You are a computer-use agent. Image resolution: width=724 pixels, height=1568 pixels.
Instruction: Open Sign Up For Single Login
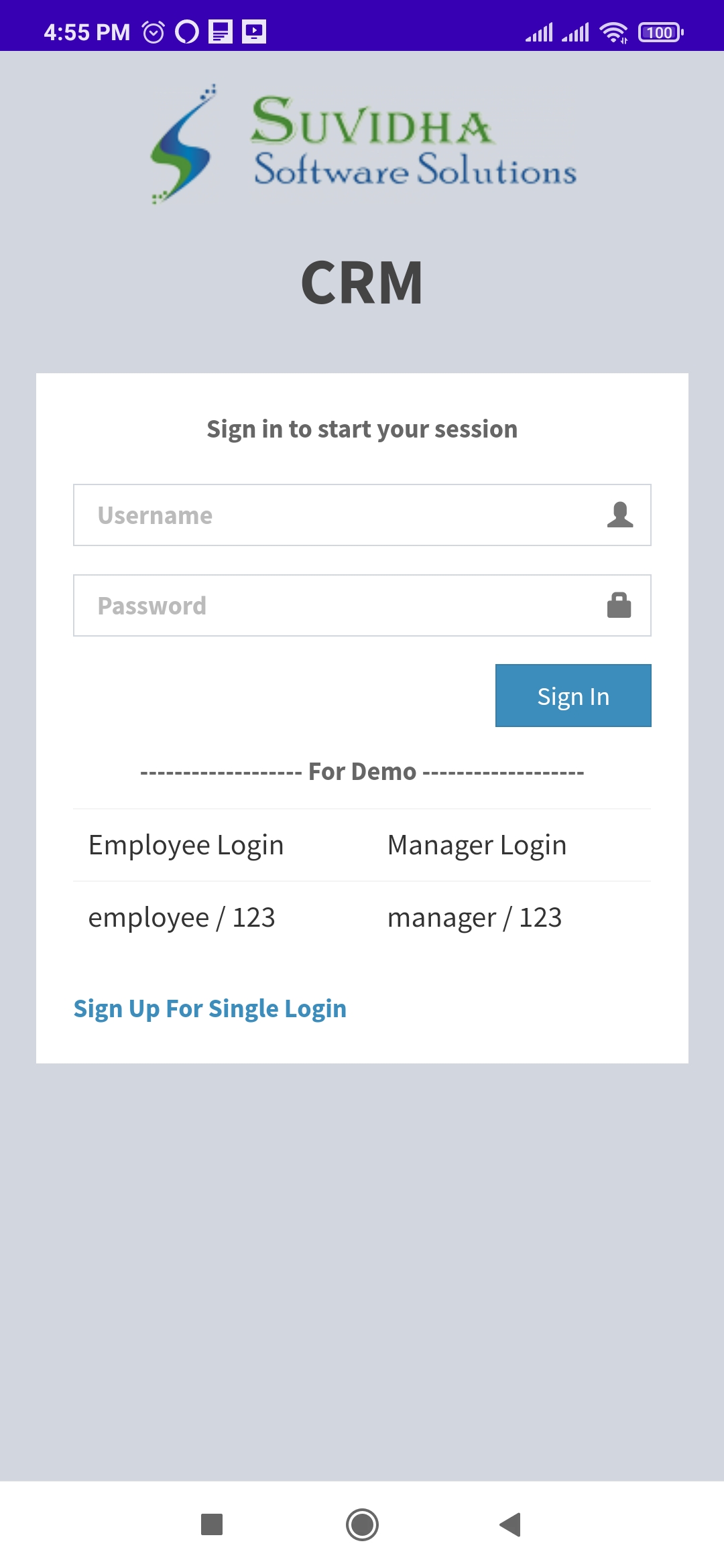click(210, 1008)
